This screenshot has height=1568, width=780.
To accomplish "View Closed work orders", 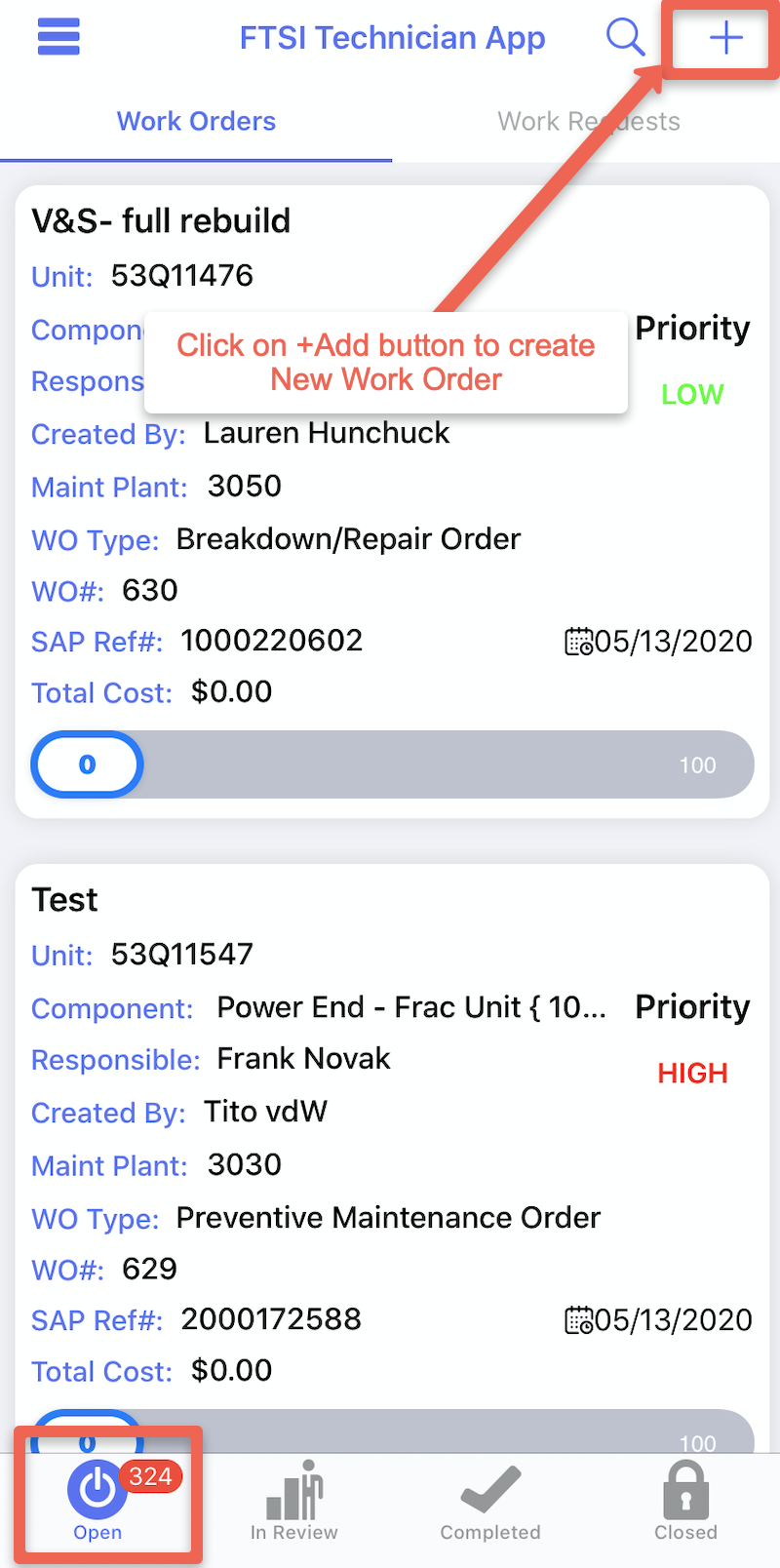I will click(685, 1502).
